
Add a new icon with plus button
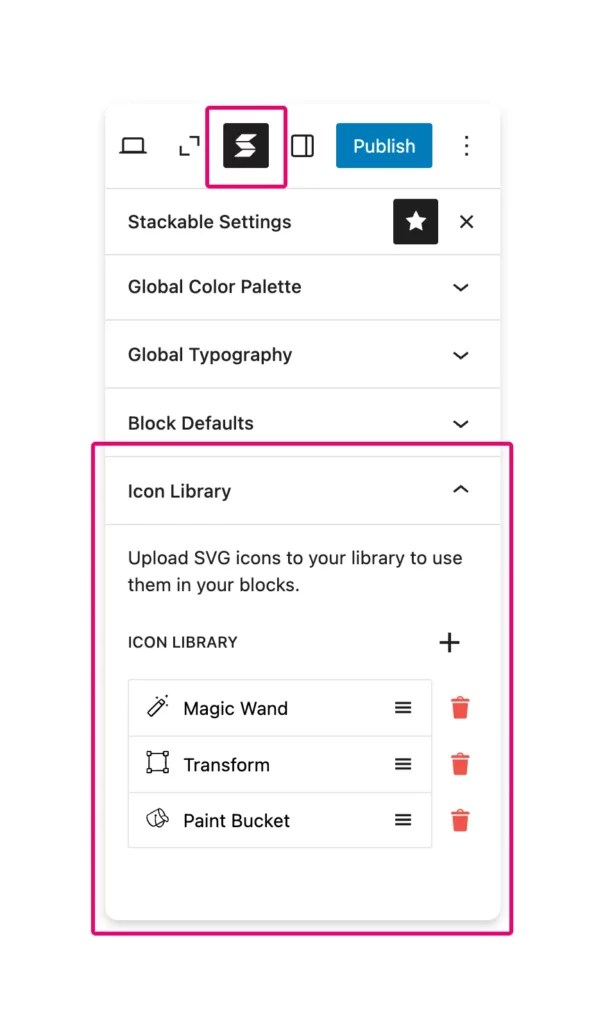[x=450, y=643]
